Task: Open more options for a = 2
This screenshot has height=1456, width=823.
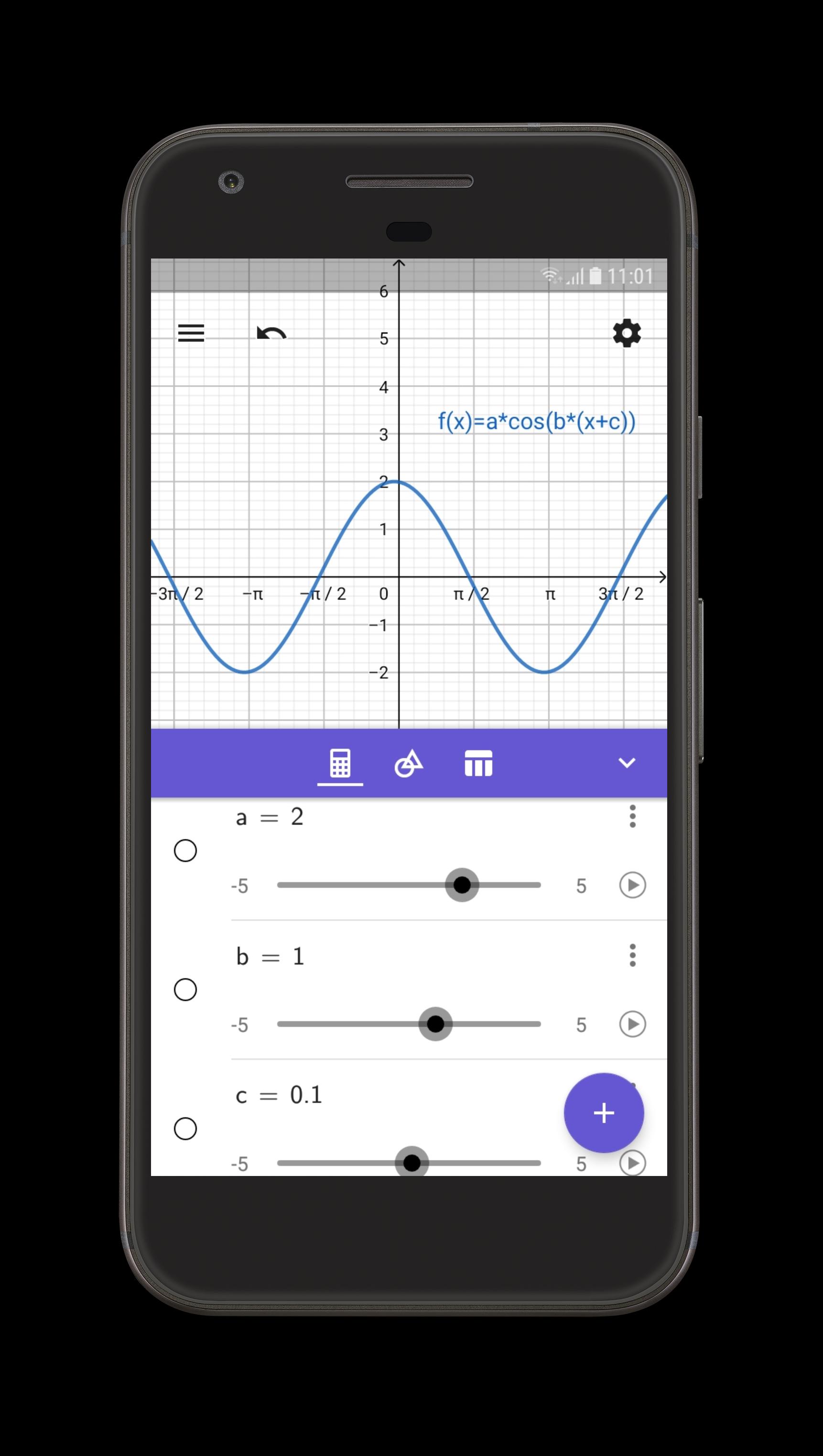Action: pyautogui.click(x=632, y=816)
